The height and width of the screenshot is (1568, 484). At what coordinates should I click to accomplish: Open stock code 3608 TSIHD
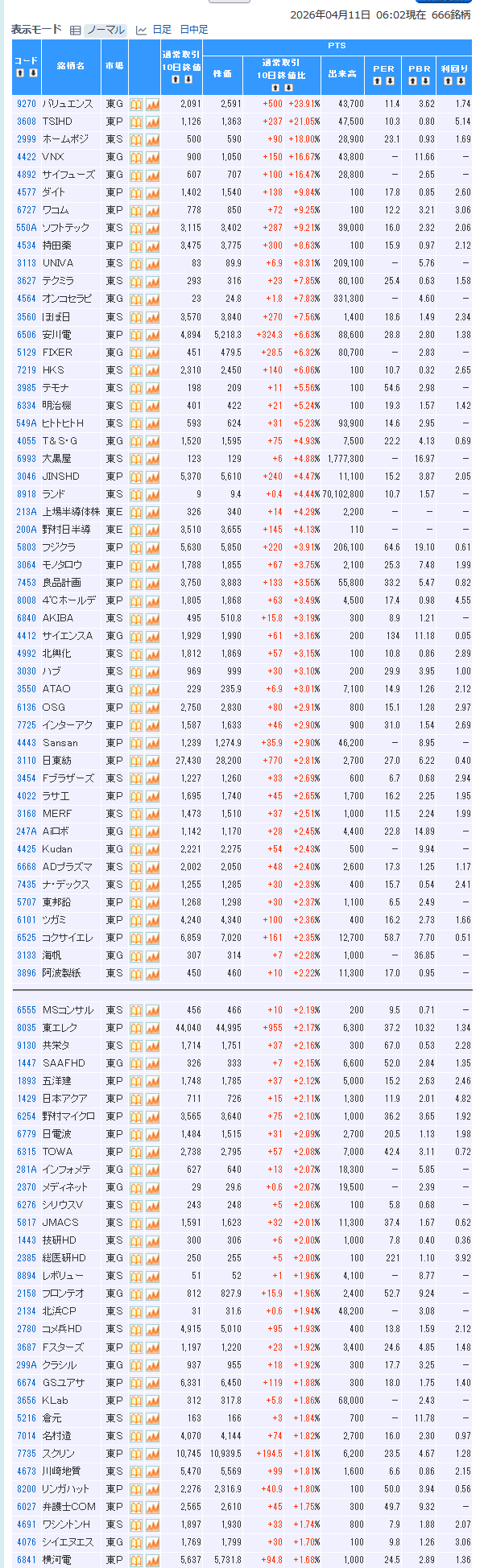pos(27,122)
